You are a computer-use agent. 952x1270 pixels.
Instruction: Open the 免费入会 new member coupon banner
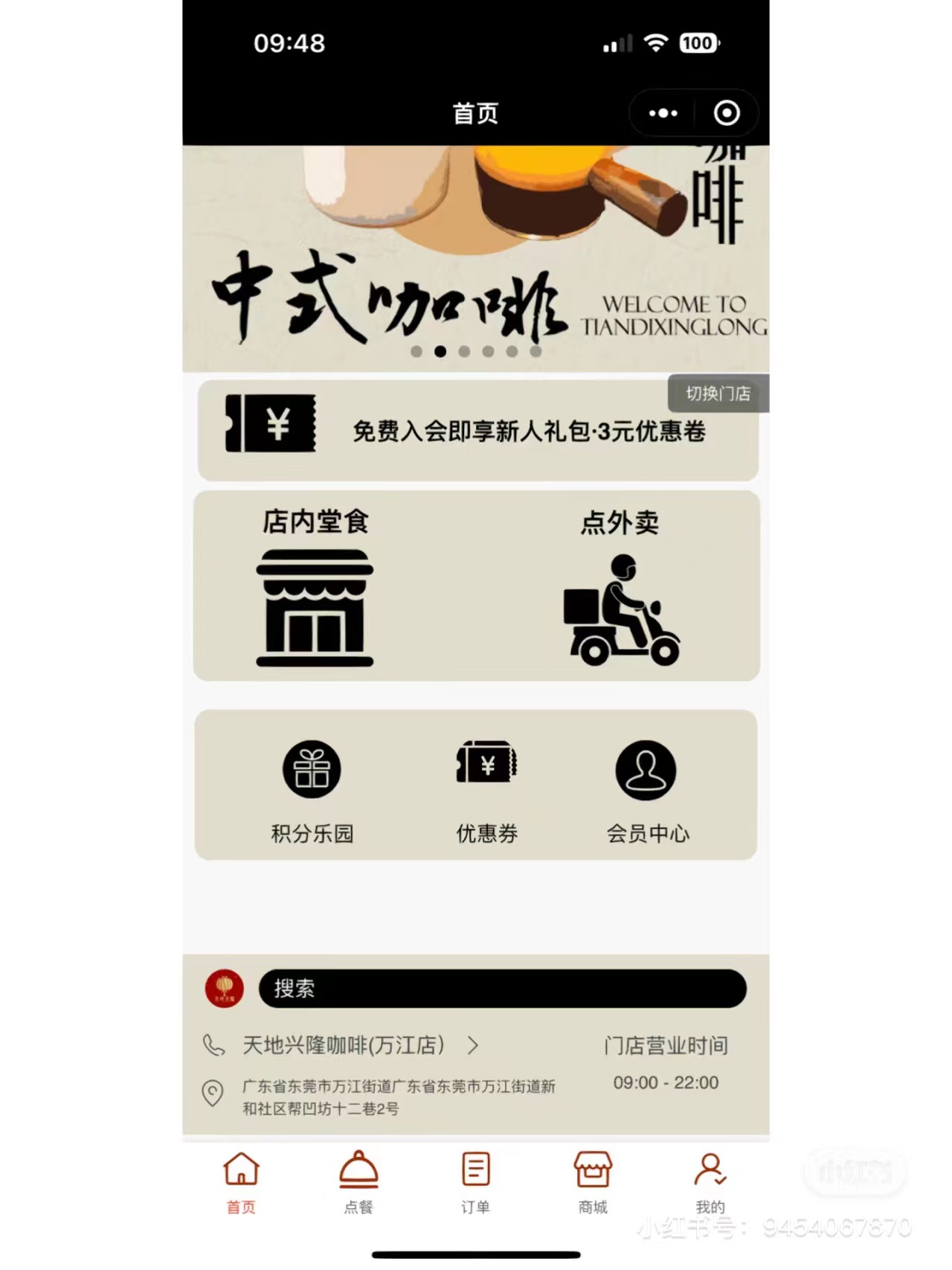pos(477,431)
